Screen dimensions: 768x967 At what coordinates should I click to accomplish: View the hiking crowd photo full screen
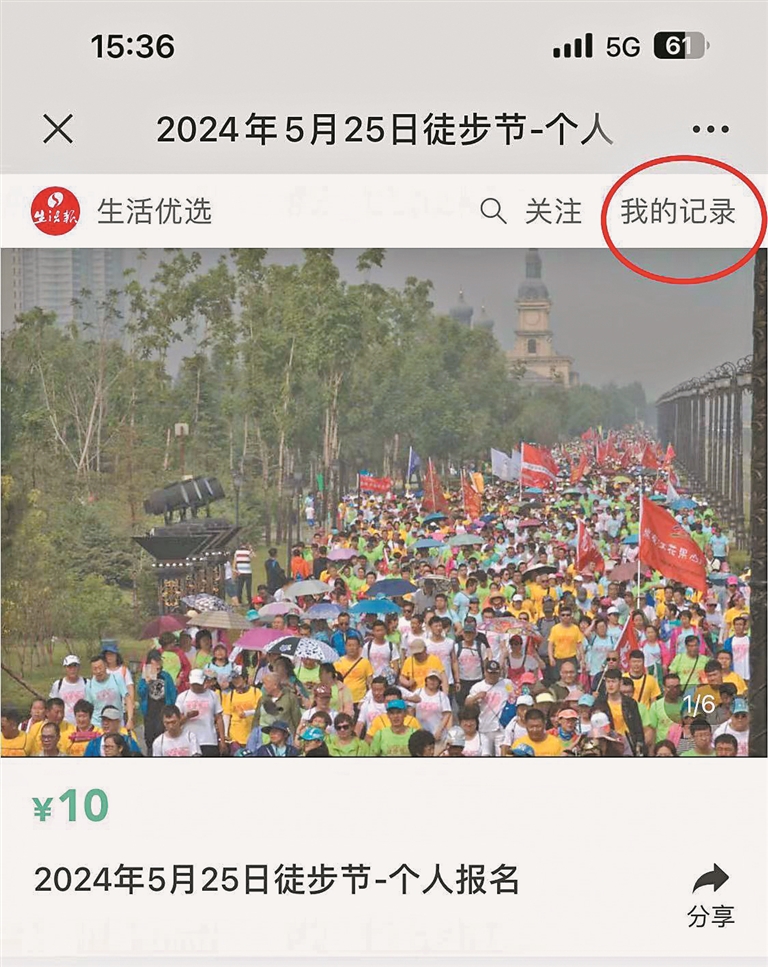click(x=384, y=500)
